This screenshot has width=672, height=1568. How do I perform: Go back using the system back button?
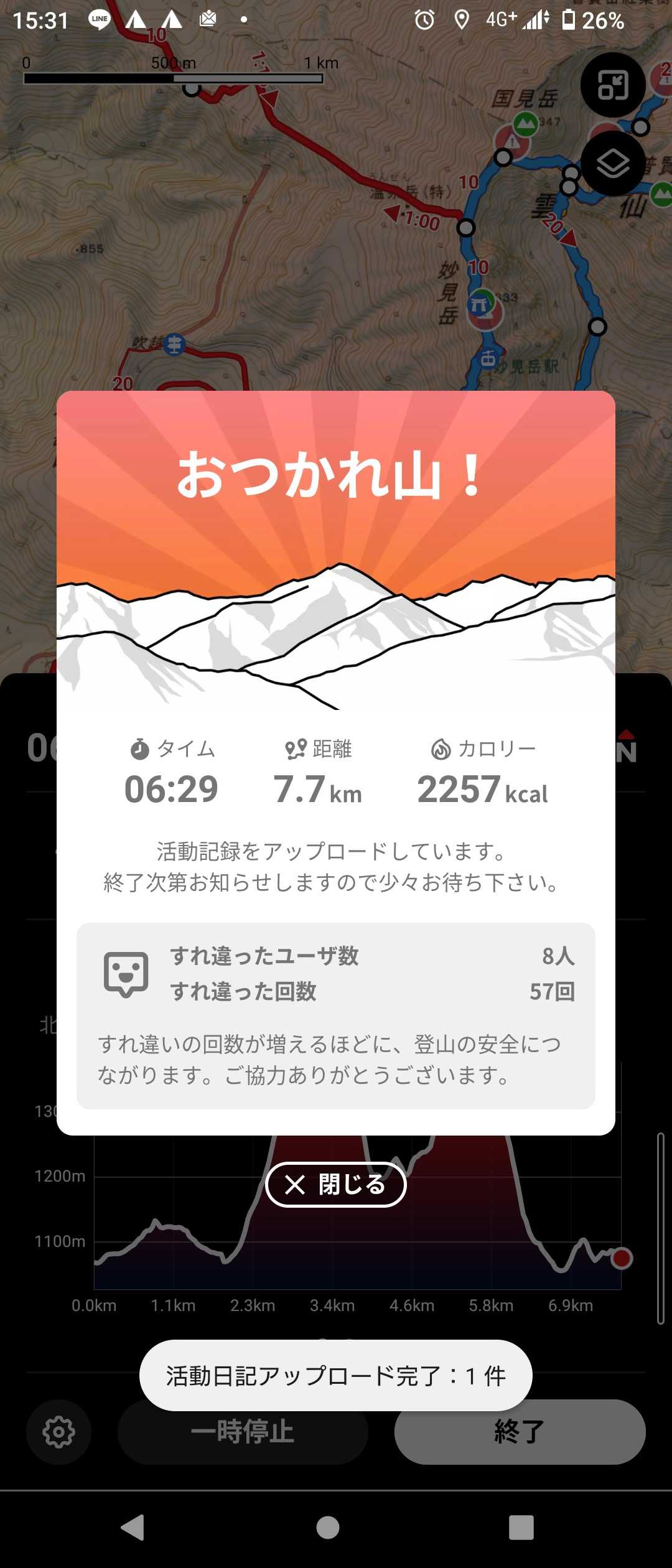(133, 1527)
